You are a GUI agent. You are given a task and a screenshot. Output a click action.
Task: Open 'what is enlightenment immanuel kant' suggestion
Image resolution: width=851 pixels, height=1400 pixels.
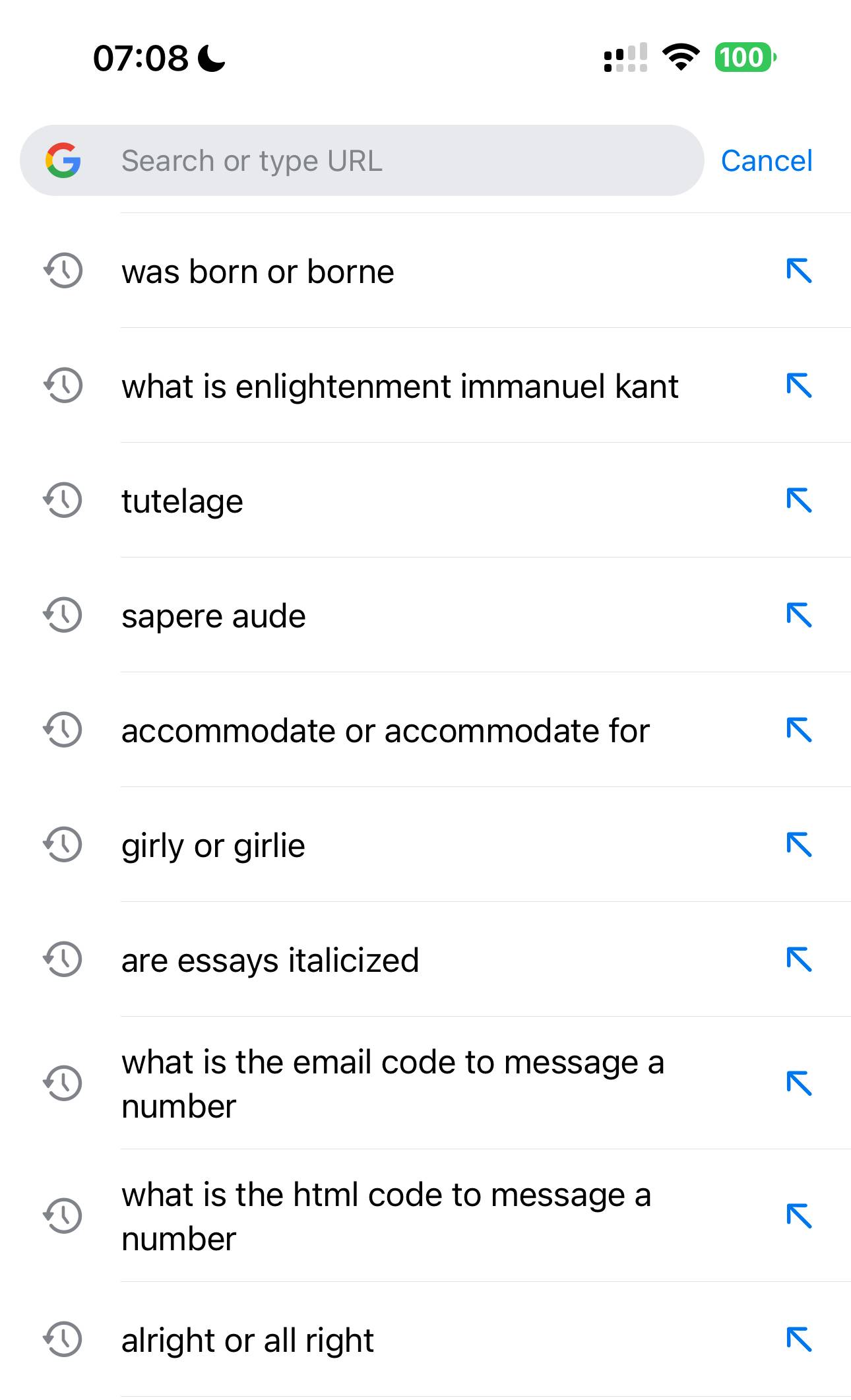pyautogui.click(x=425, y=385)
